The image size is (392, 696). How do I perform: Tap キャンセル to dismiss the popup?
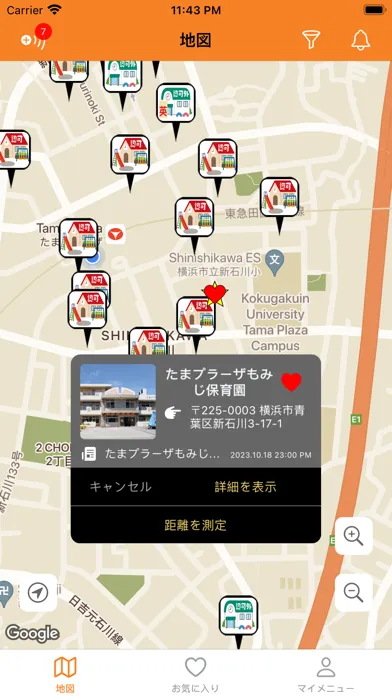[120, 486]
